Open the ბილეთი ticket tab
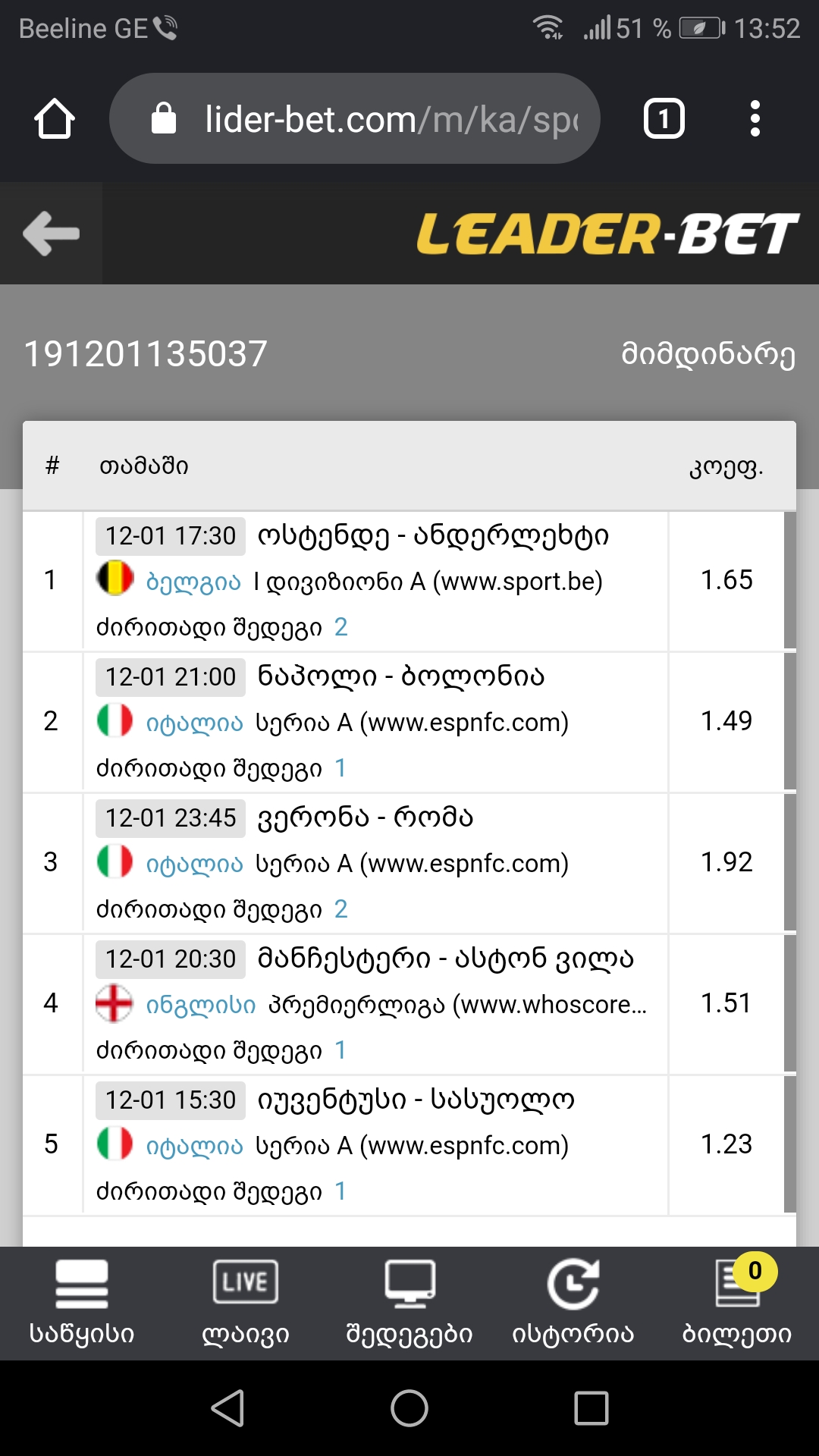 [737, 1301]
